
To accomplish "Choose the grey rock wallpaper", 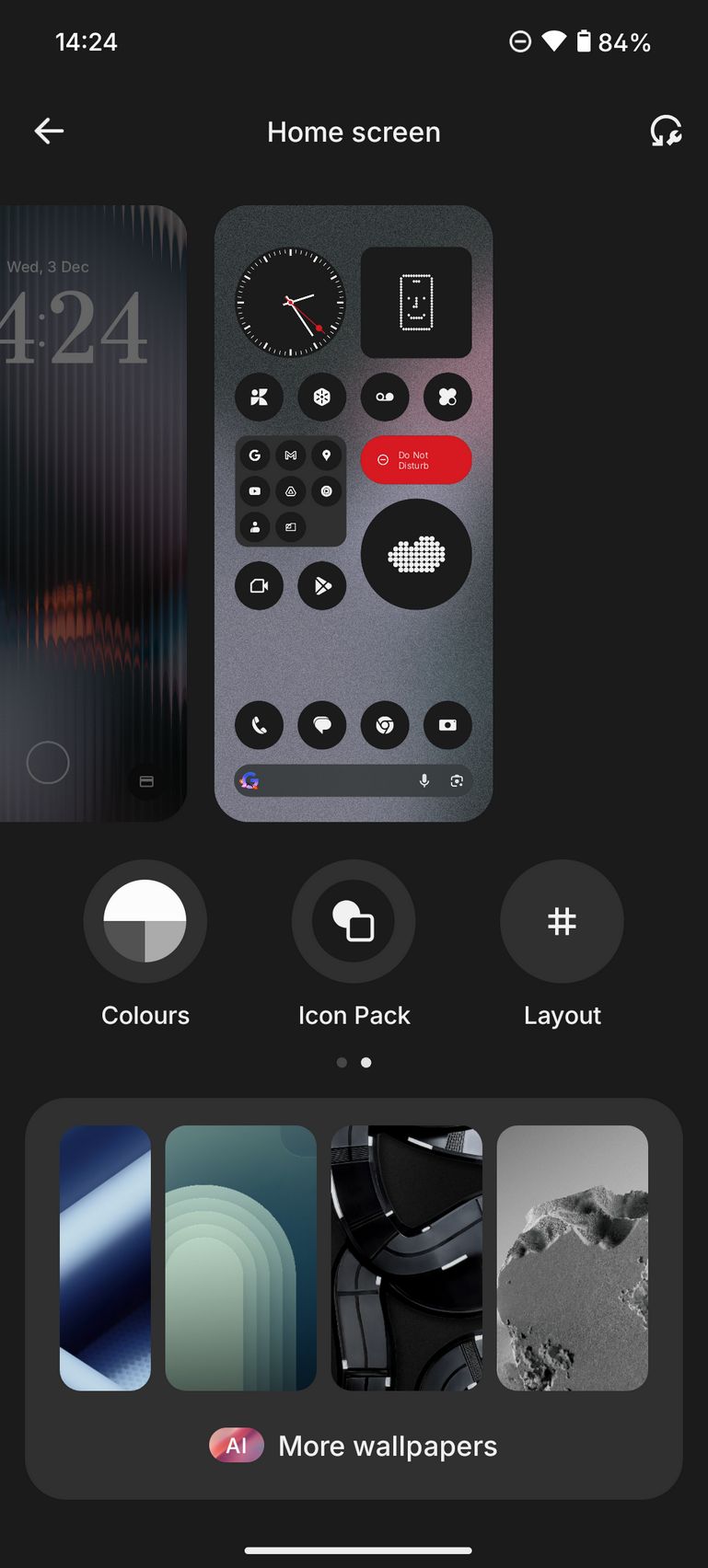I will point(572,1257).
